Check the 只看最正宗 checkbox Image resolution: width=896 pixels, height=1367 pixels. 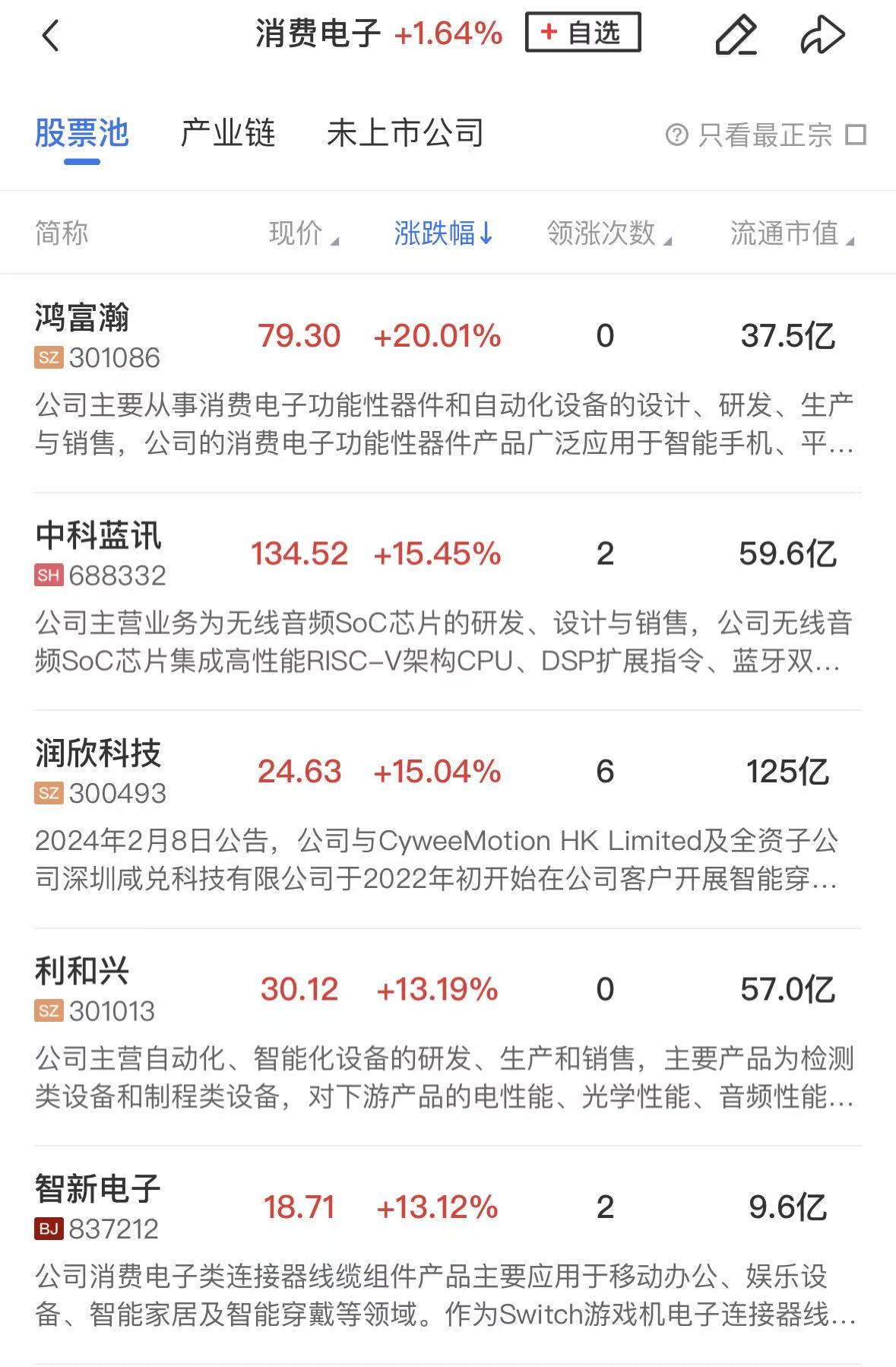coord(856,135)
